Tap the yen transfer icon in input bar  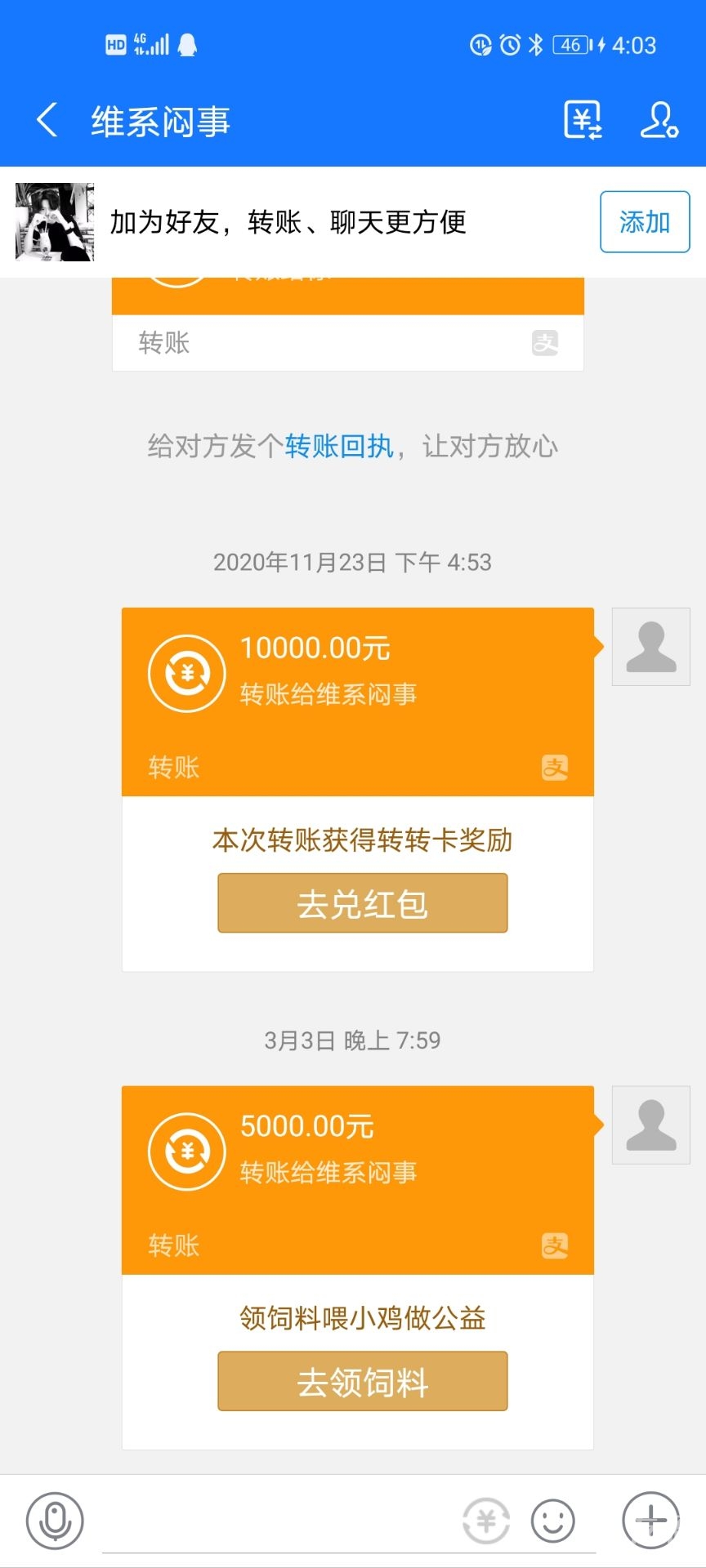pyautogui.click(x=486, y=1521)
